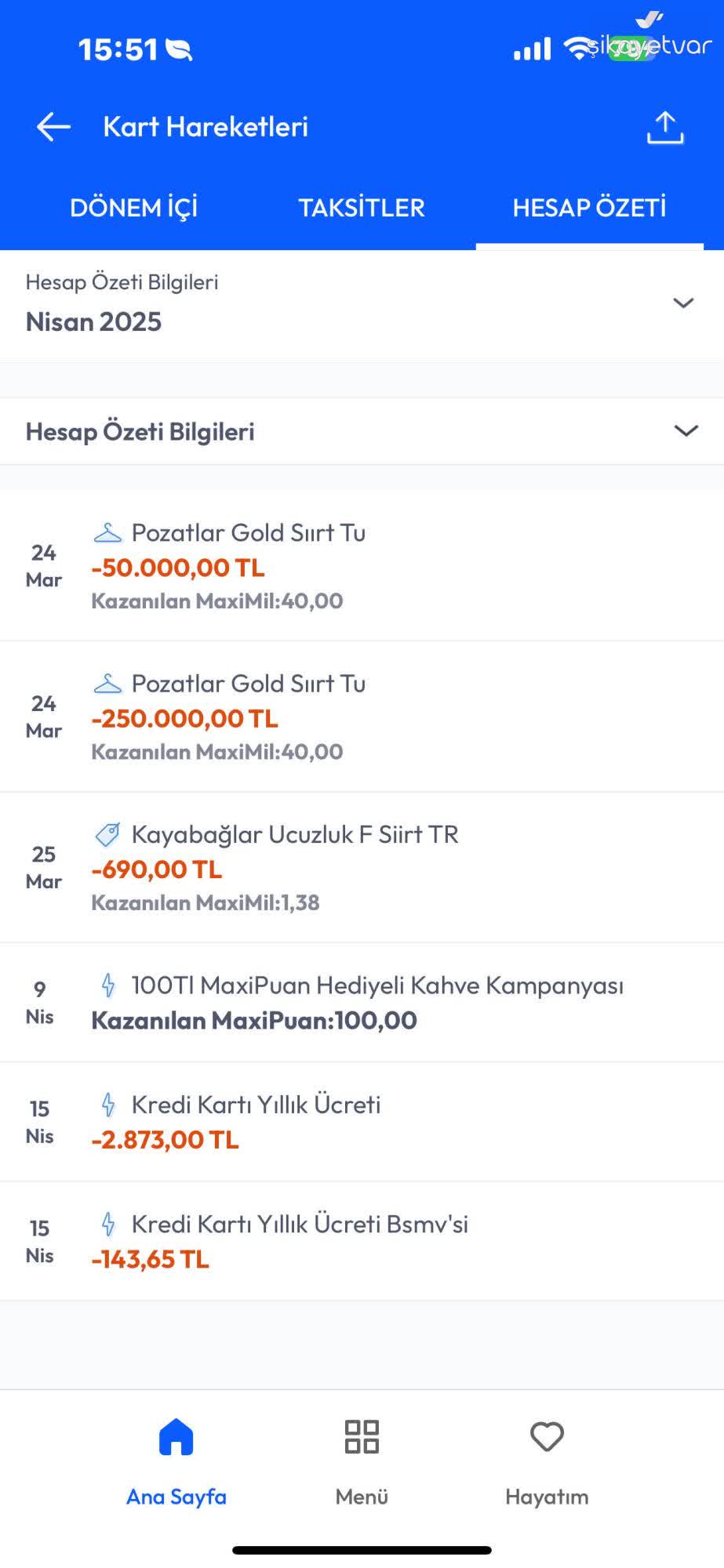Image resolution: width=724 pixels, height=1568 pixels.
Task: Click the lightning icon beside Kredi Kartı Yıllık Ücreti
Action: tap(107, 1104)
